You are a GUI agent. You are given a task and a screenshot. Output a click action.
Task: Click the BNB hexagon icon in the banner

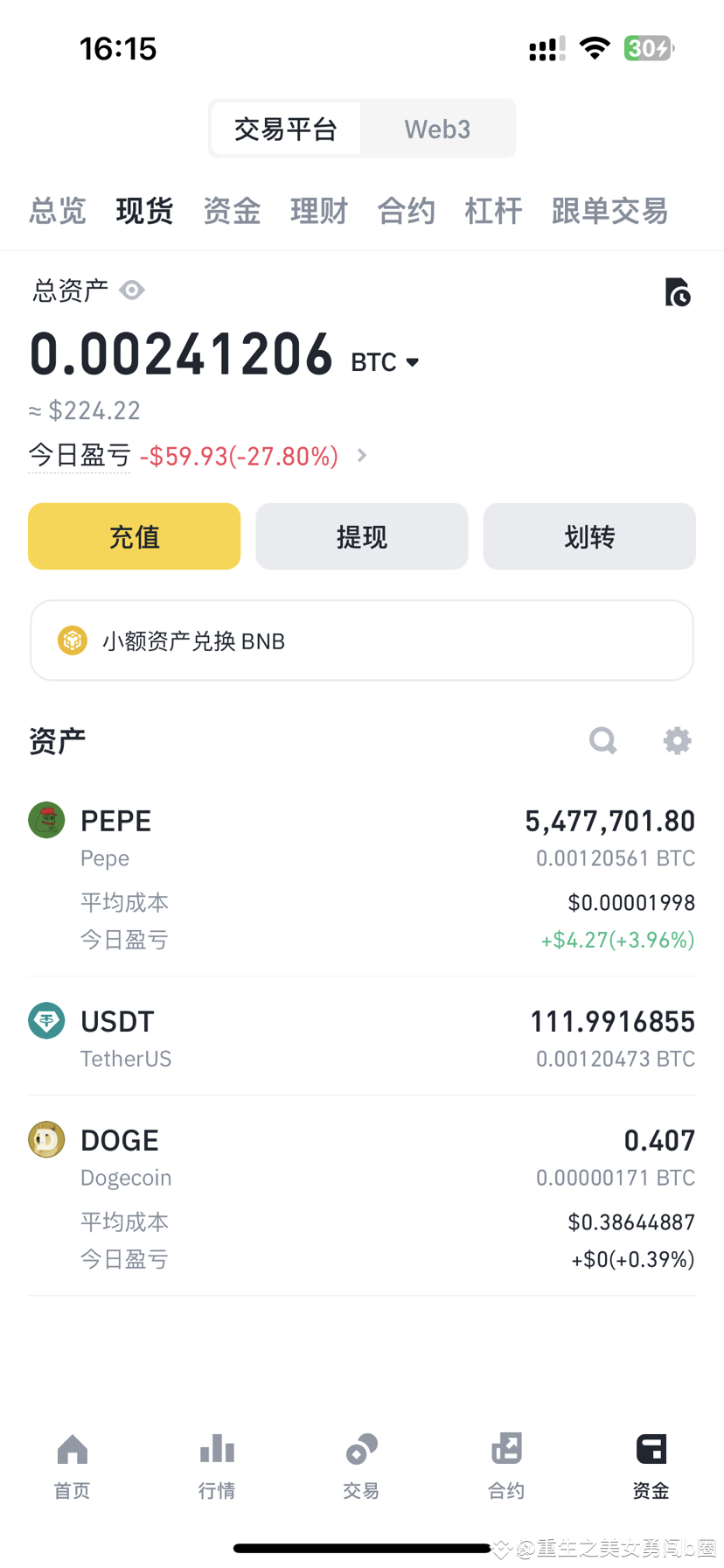point(73,640)
